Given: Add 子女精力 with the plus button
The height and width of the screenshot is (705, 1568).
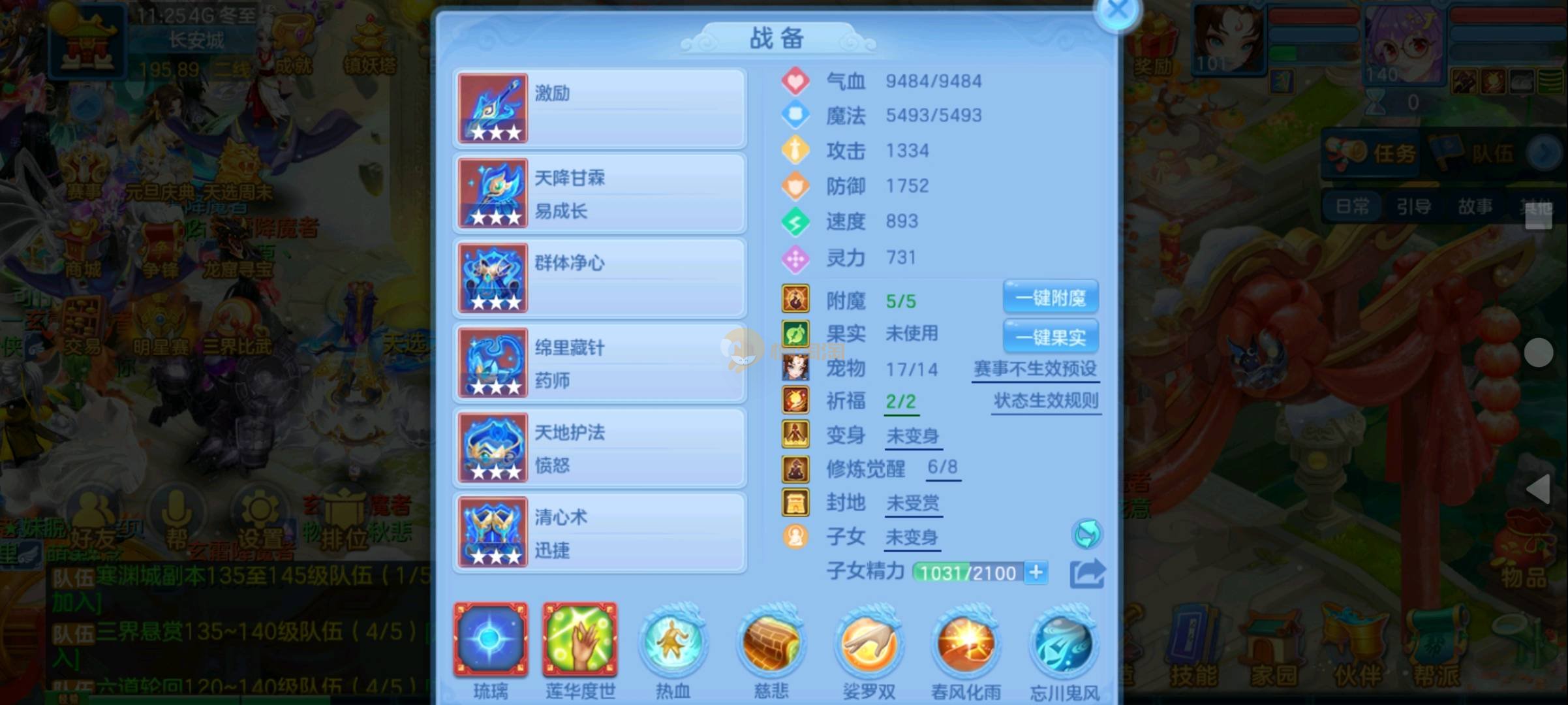Looking at the screenshot, I should [x=1036, y=572].
